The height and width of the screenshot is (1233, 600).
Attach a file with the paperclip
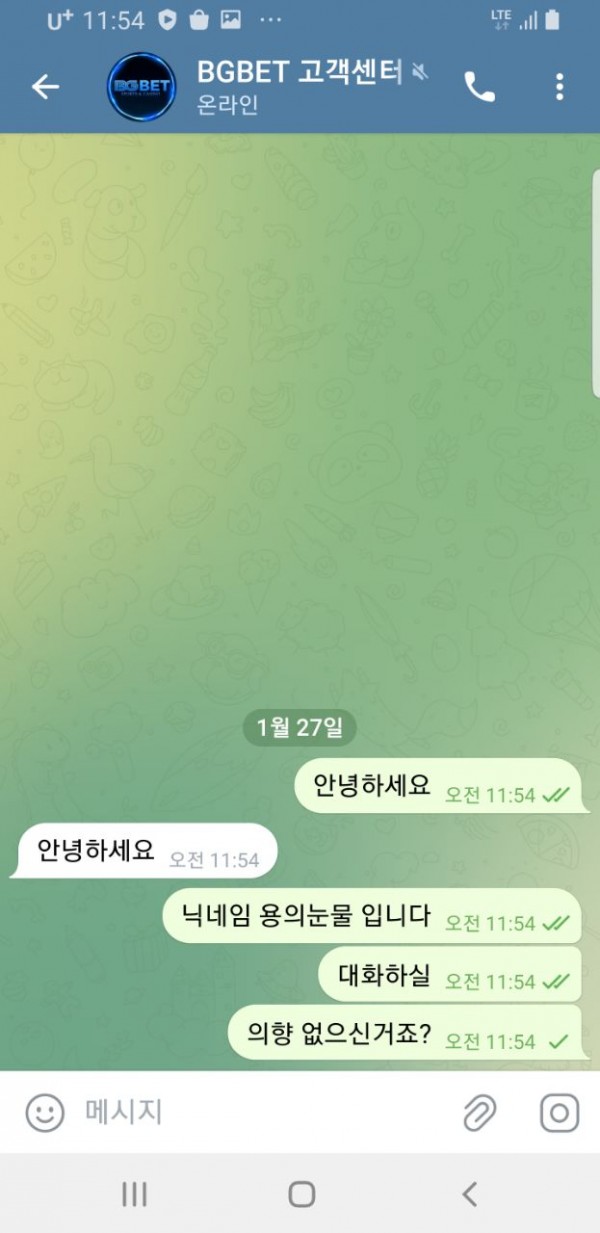[480, 1112]
